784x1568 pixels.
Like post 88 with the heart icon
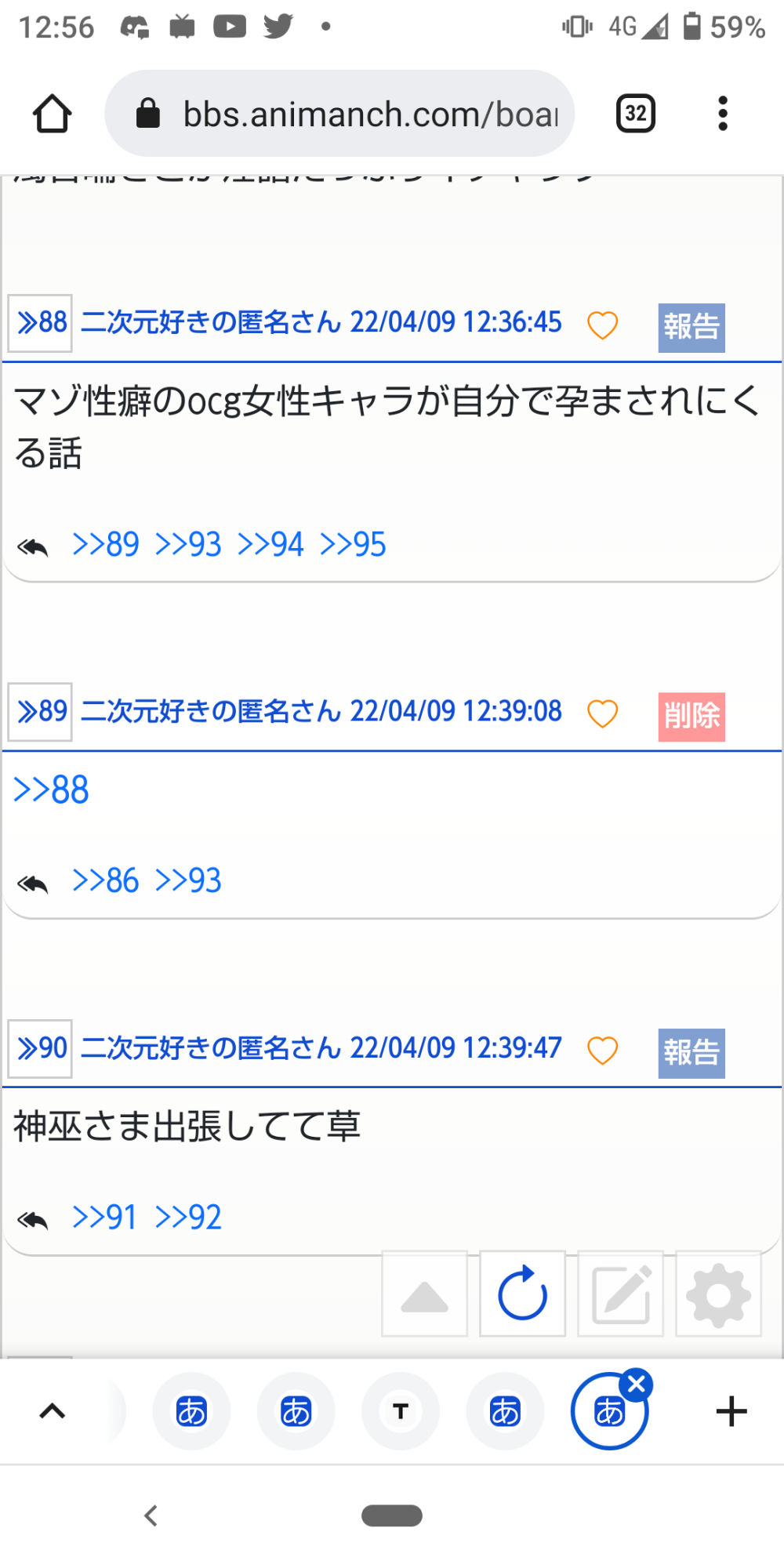602,325
